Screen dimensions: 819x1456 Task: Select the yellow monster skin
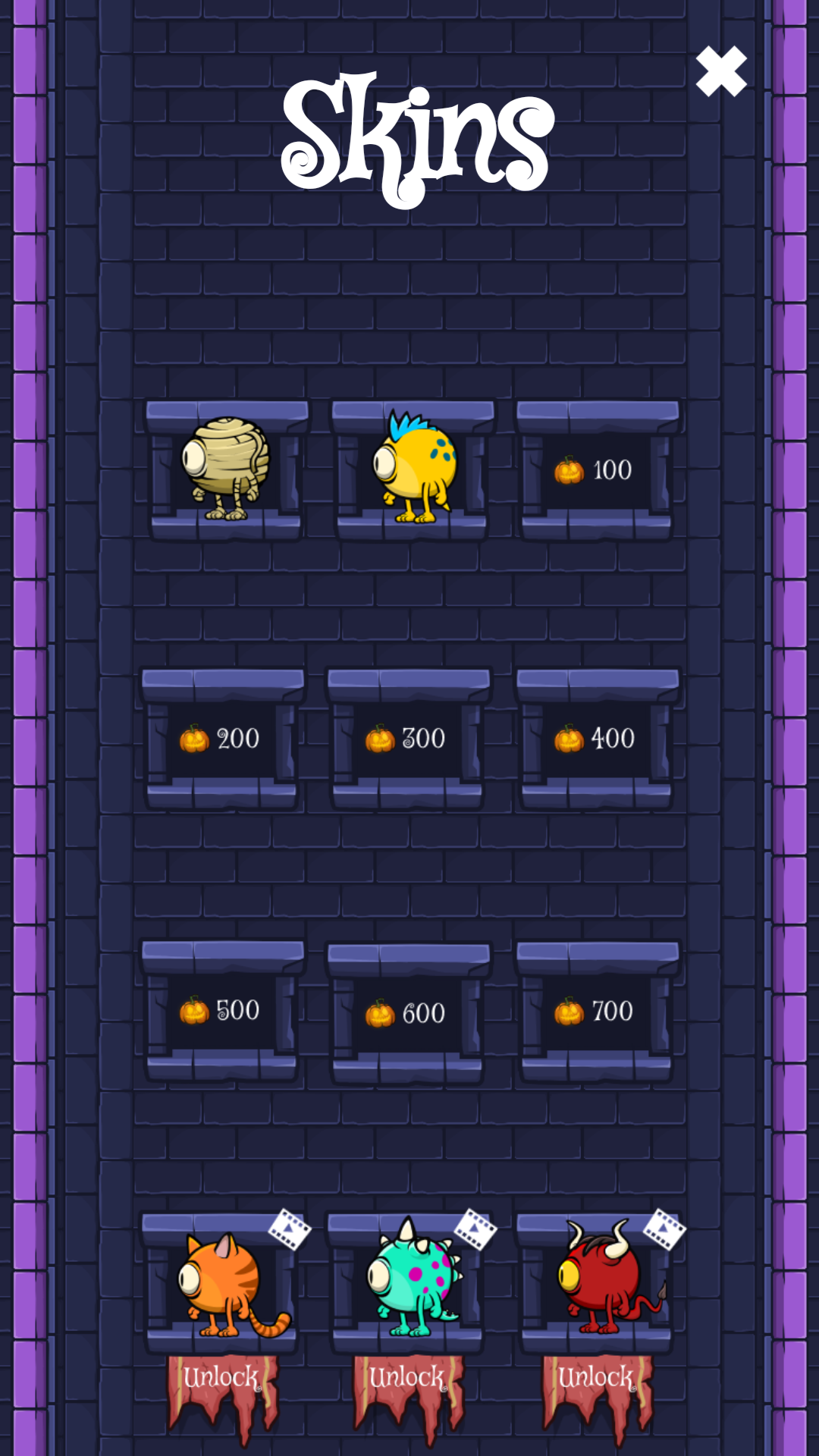click(x=413, y=470)
